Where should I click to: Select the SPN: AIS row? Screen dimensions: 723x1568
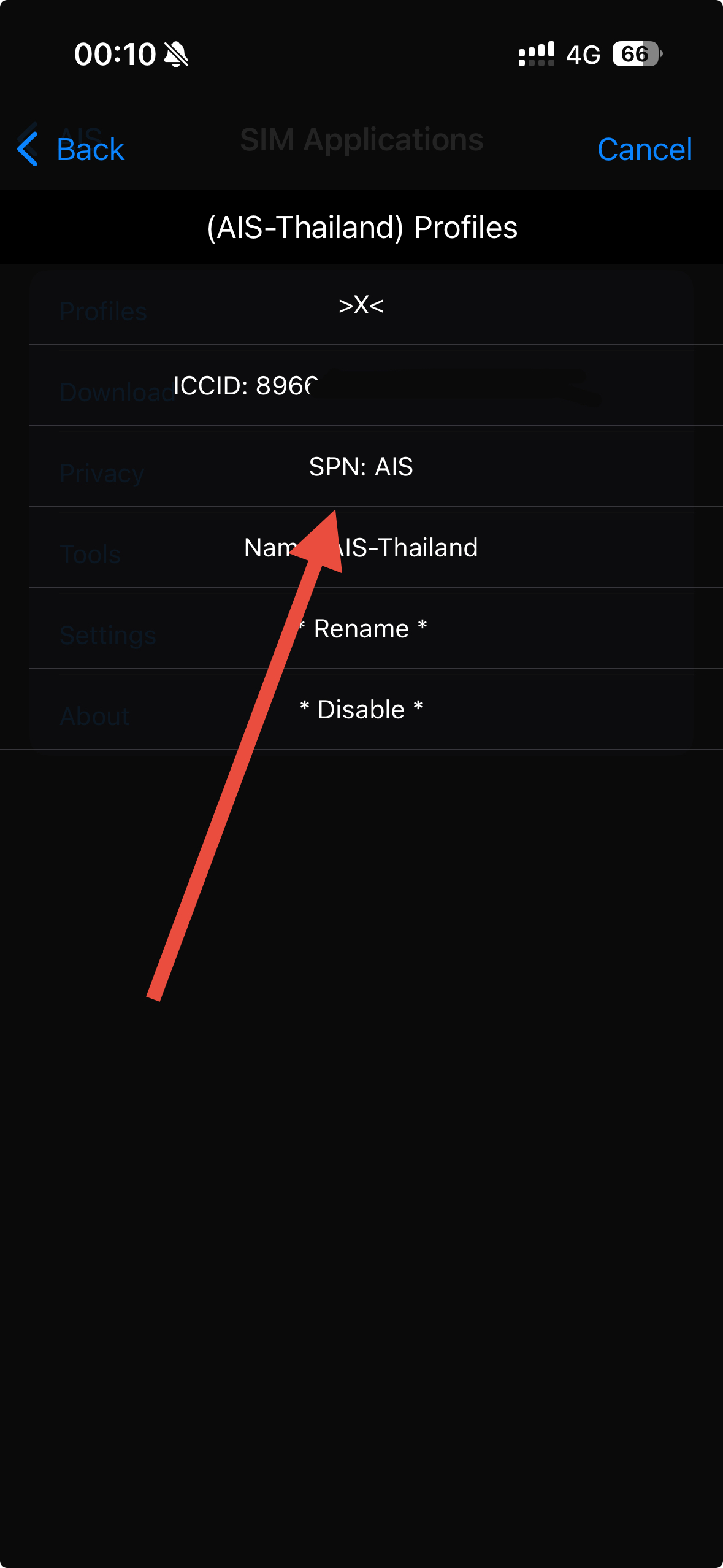click(x=361, y=467)
